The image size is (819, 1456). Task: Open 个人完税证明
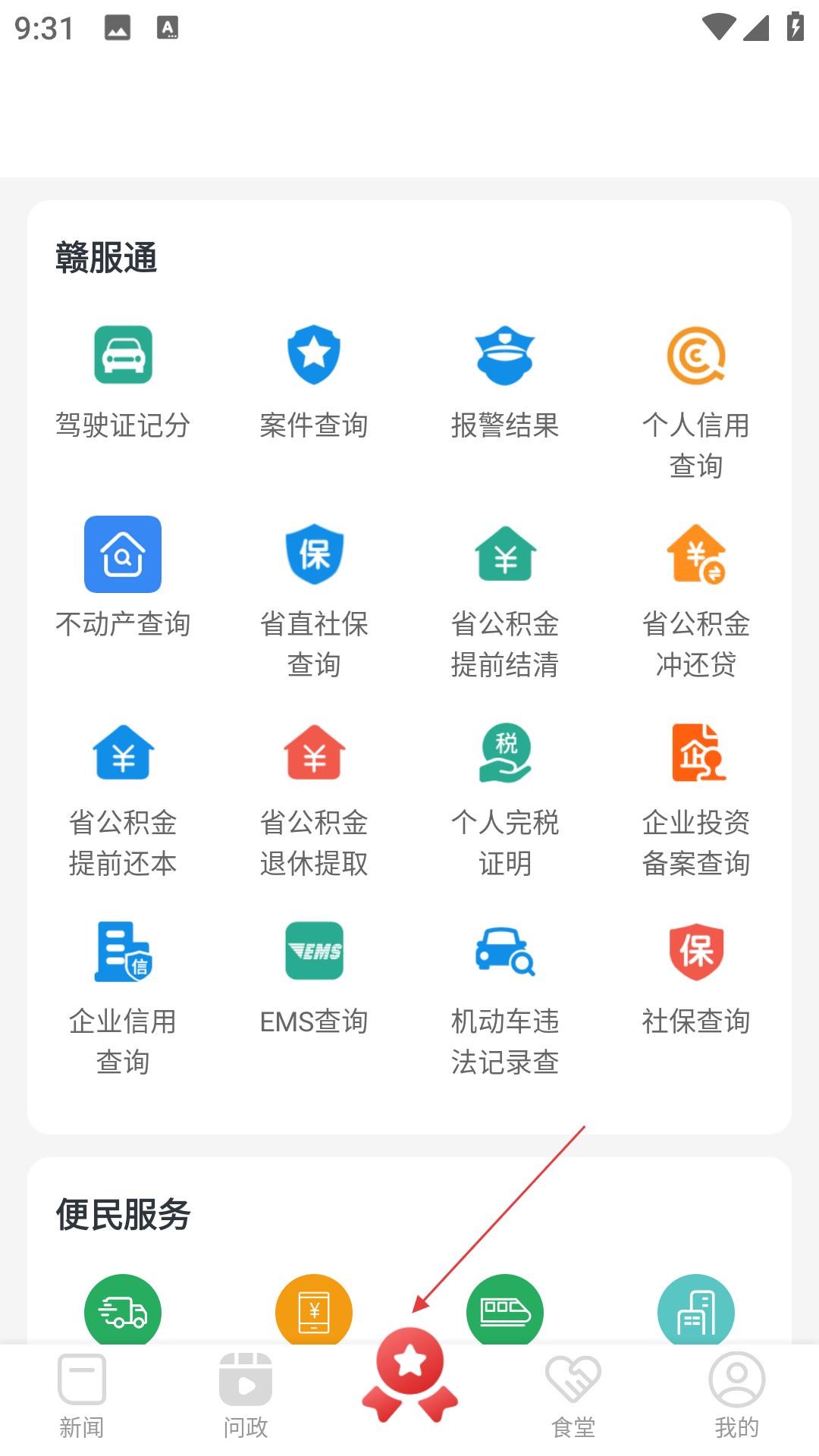(505, 800)
